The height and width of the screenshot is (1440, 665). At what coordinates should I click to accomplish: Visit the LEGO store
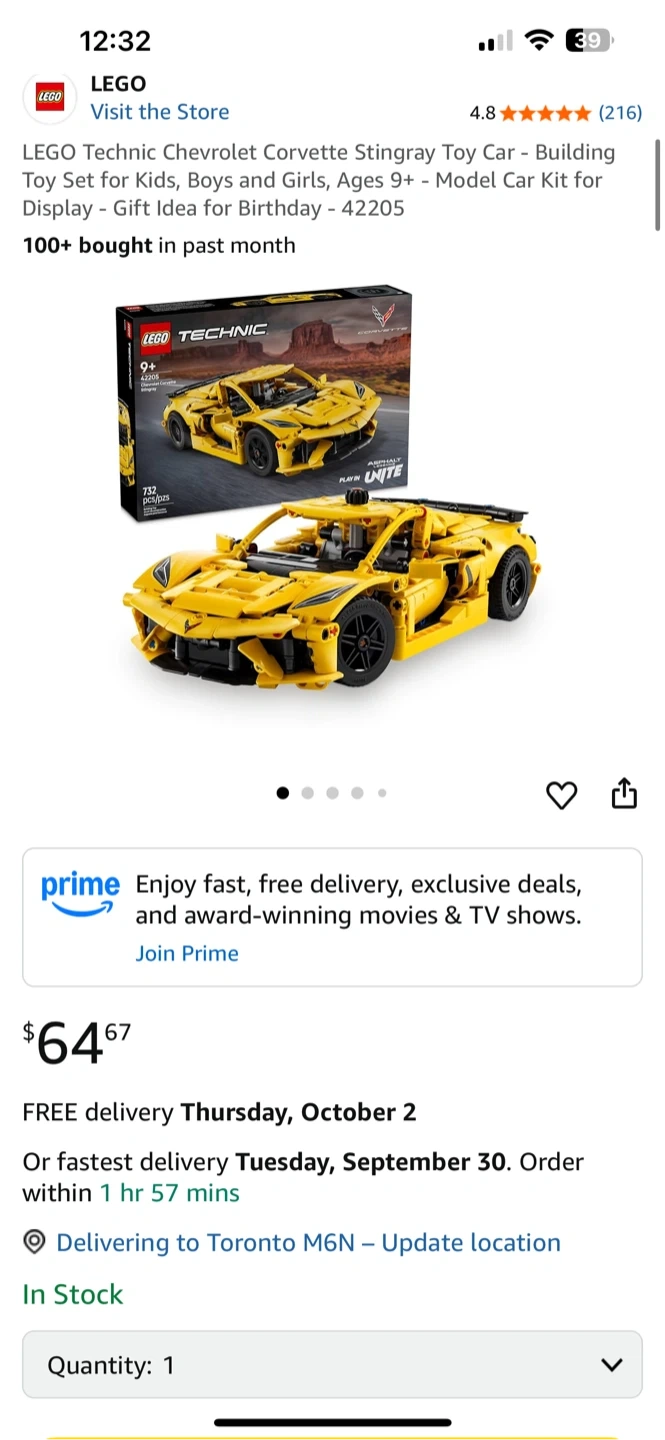[x=159, y=112]
